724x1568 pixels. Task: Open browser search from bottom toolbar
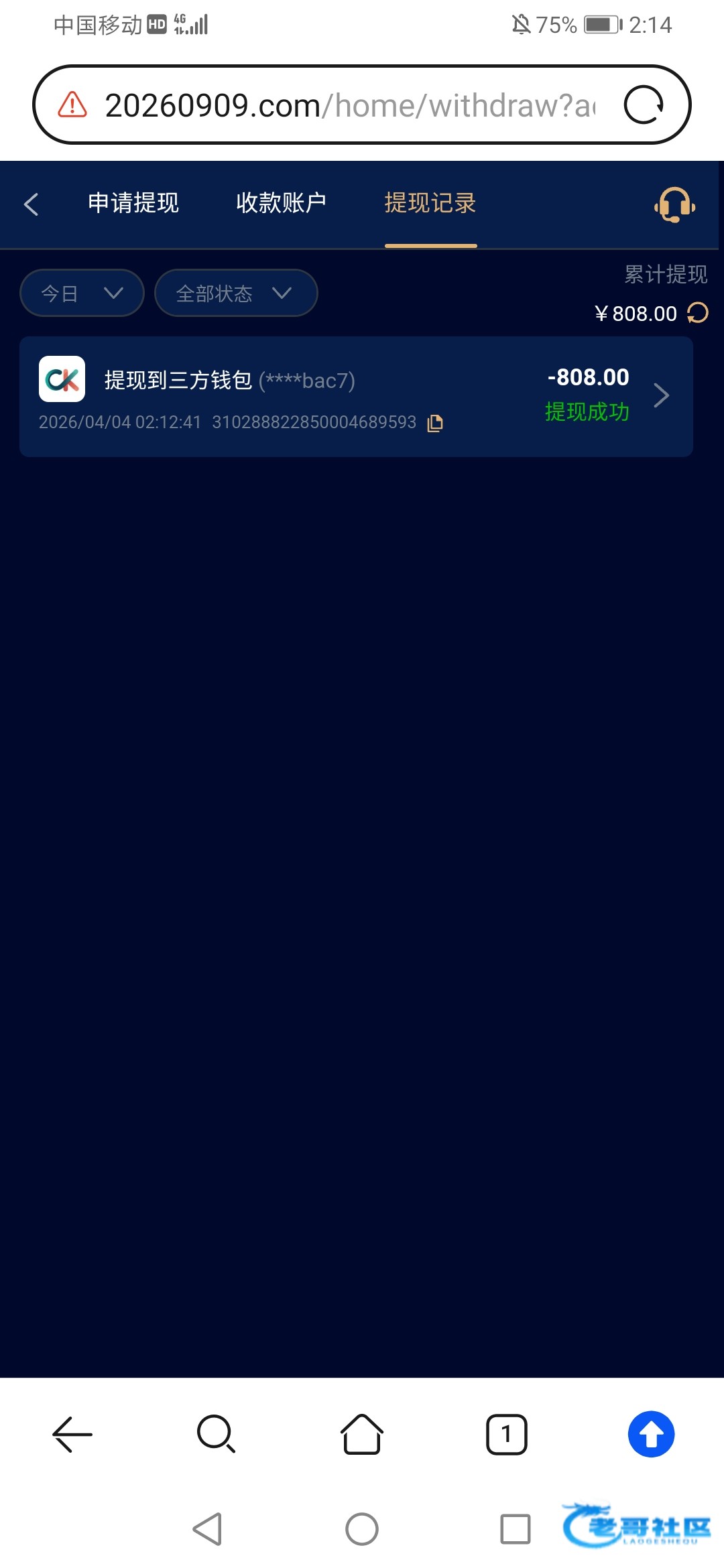(x=216, y=1435)
